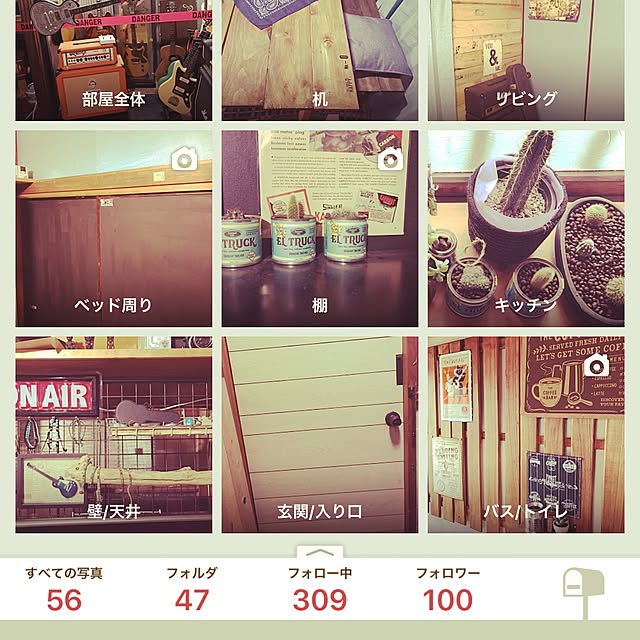Expand the panel with the up chevron
Screen dimensions: 640x640
pyautogui.click(x=320, y=551)
